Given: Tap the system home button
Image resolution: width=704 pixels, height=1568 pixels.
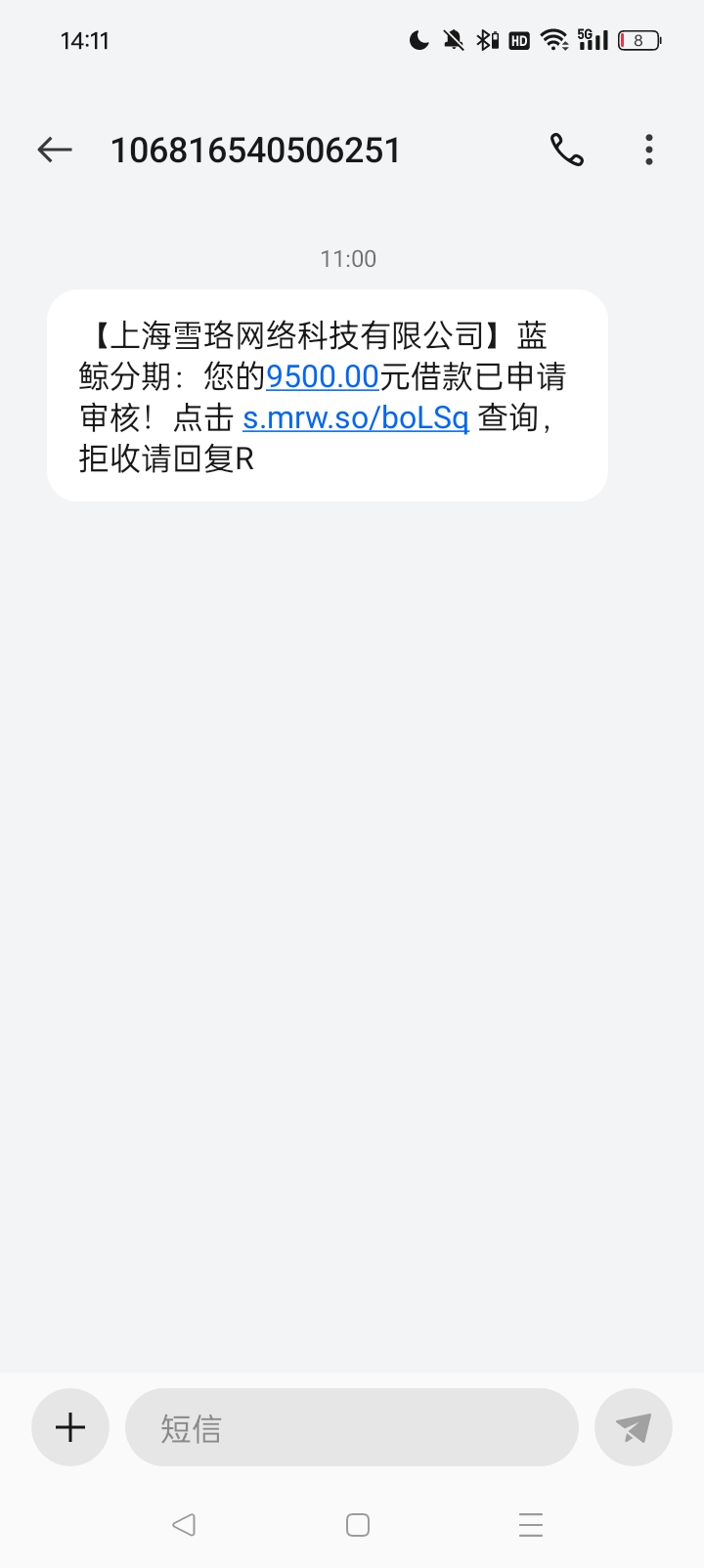Looking at the screenshot, I should [358, 1525].
